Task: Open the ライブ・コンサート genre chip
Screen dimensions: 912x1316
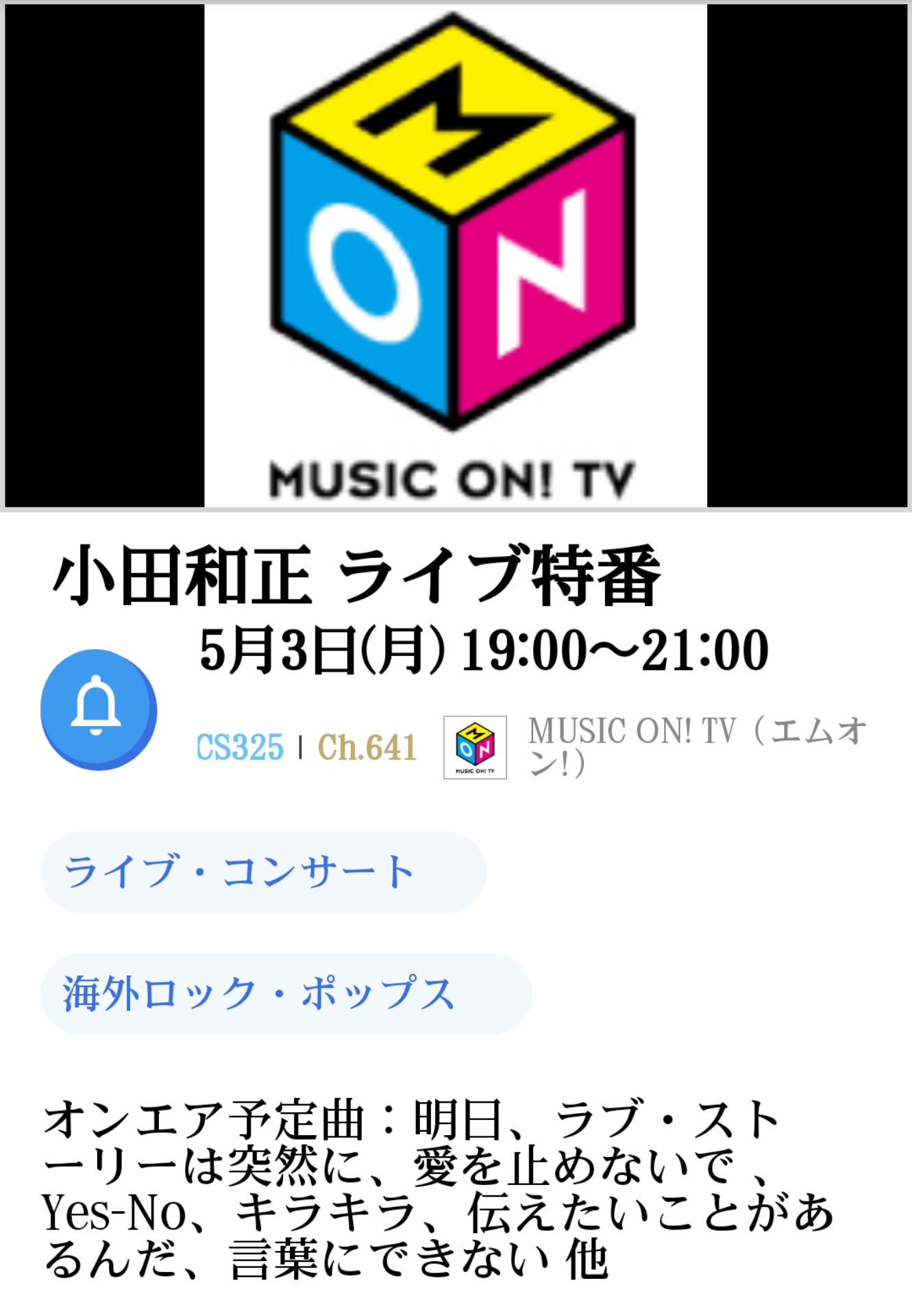Action: click(263, 872)
